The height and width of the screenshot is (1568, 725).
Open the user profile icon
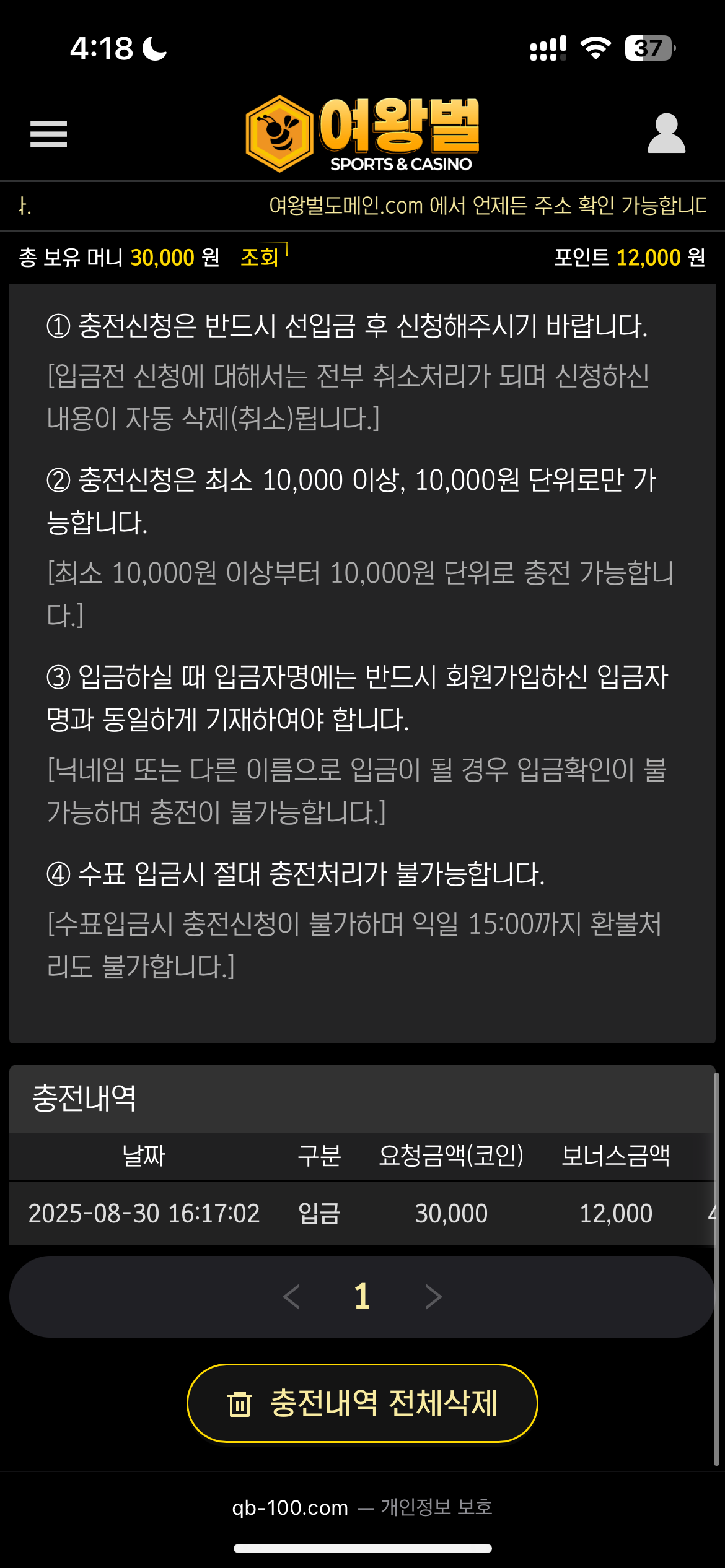(x=666, y=134)
